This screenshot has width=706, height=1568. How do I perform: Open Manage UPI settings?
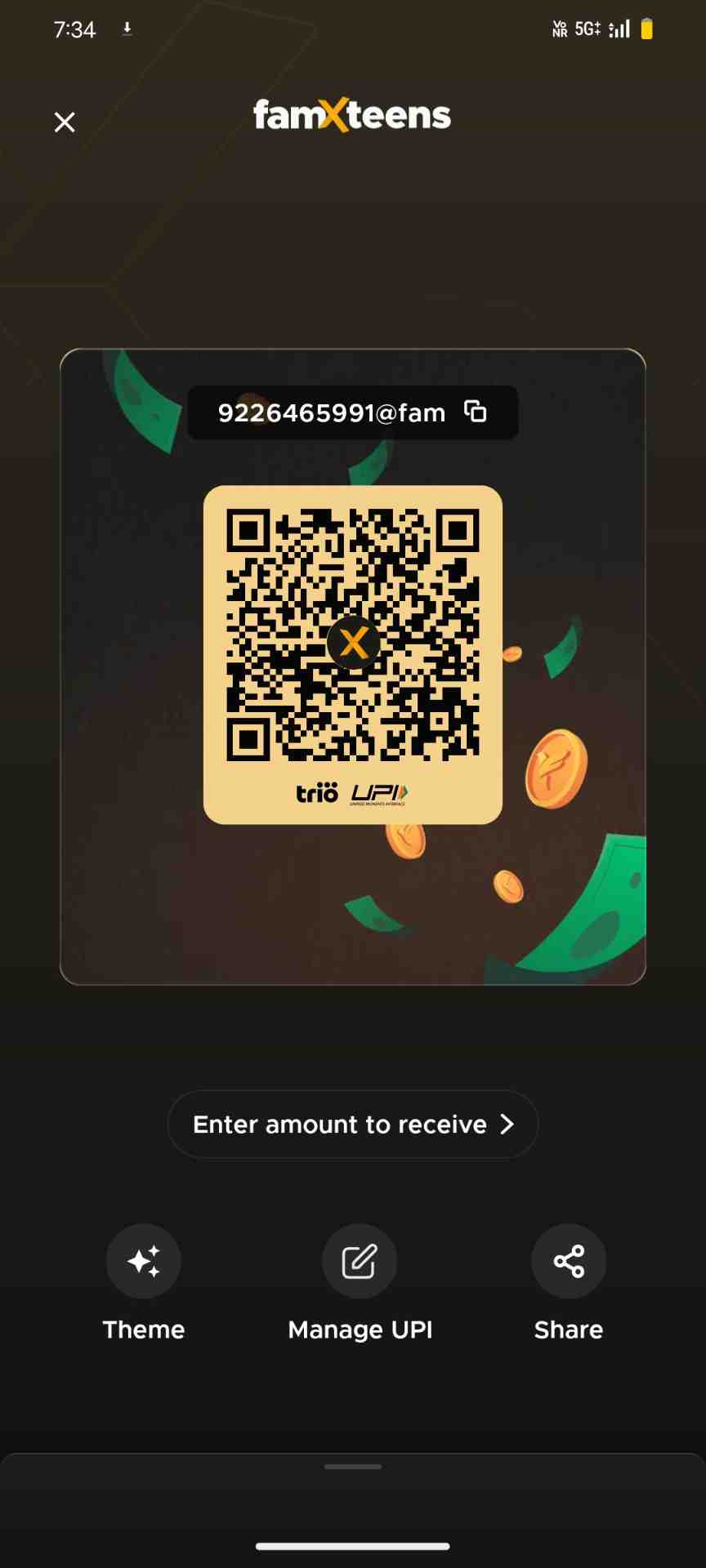pos(360,1262)
